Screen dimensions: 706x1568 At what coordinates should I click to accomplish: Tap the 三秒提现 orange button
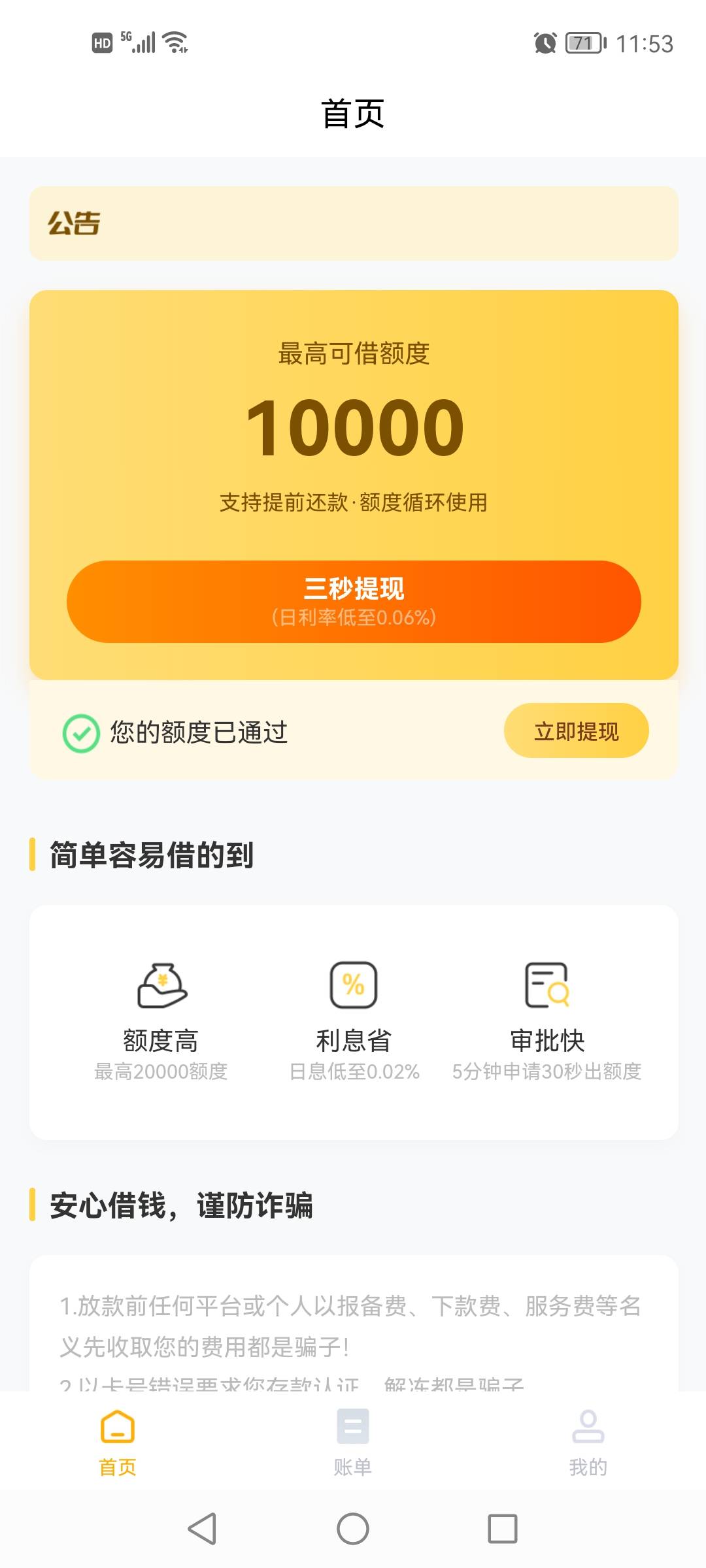coord(354,602)
